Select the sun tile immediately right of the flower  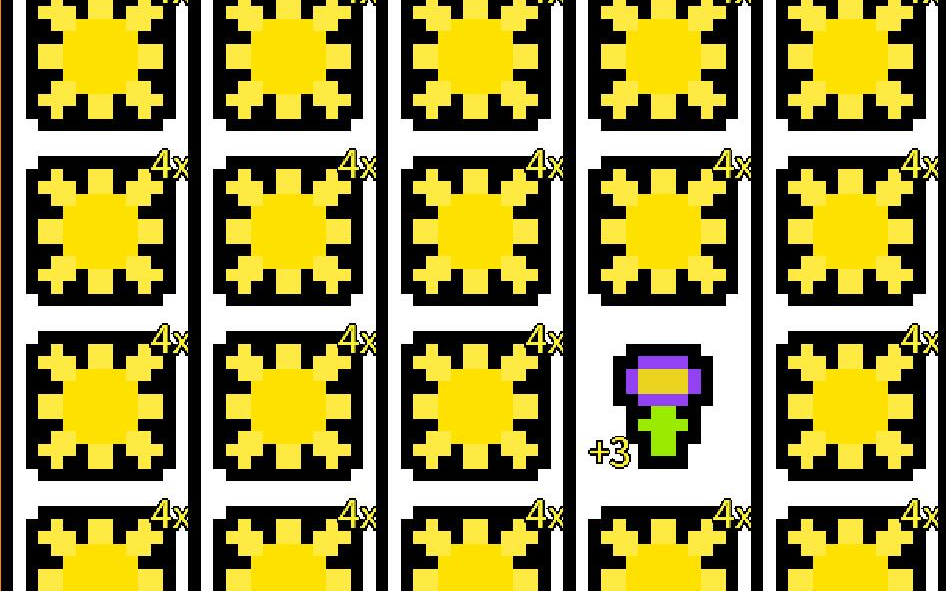click(x=850, y=405)
